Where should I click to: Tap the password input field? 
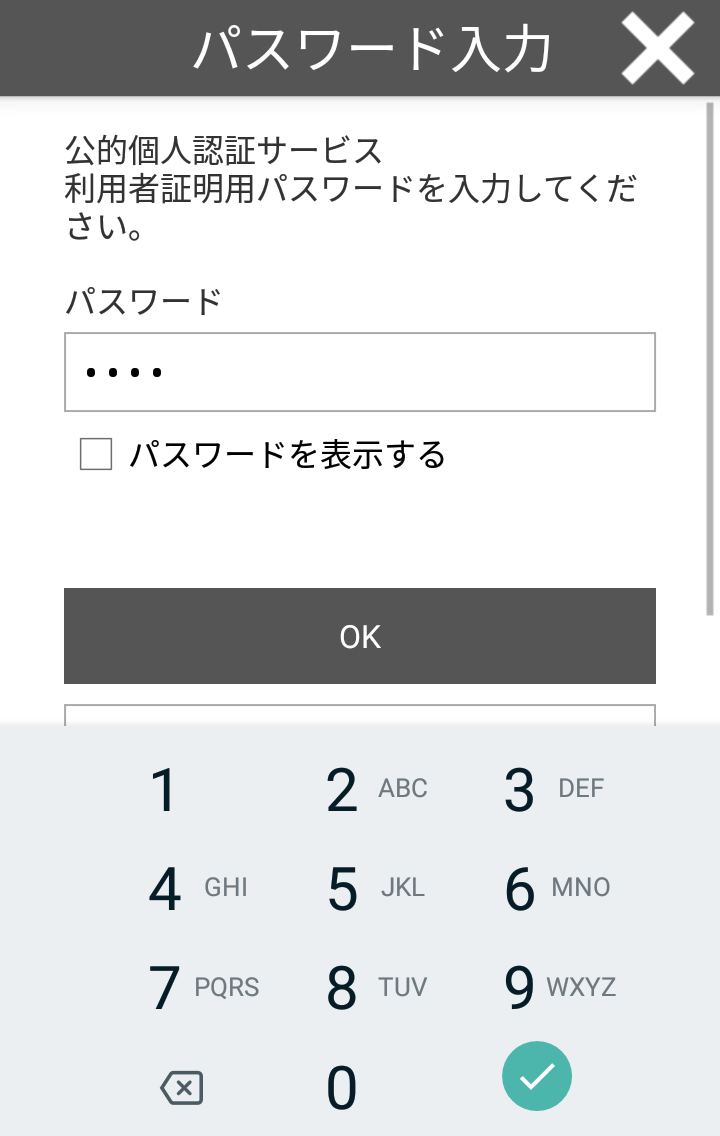click(360, 372)
